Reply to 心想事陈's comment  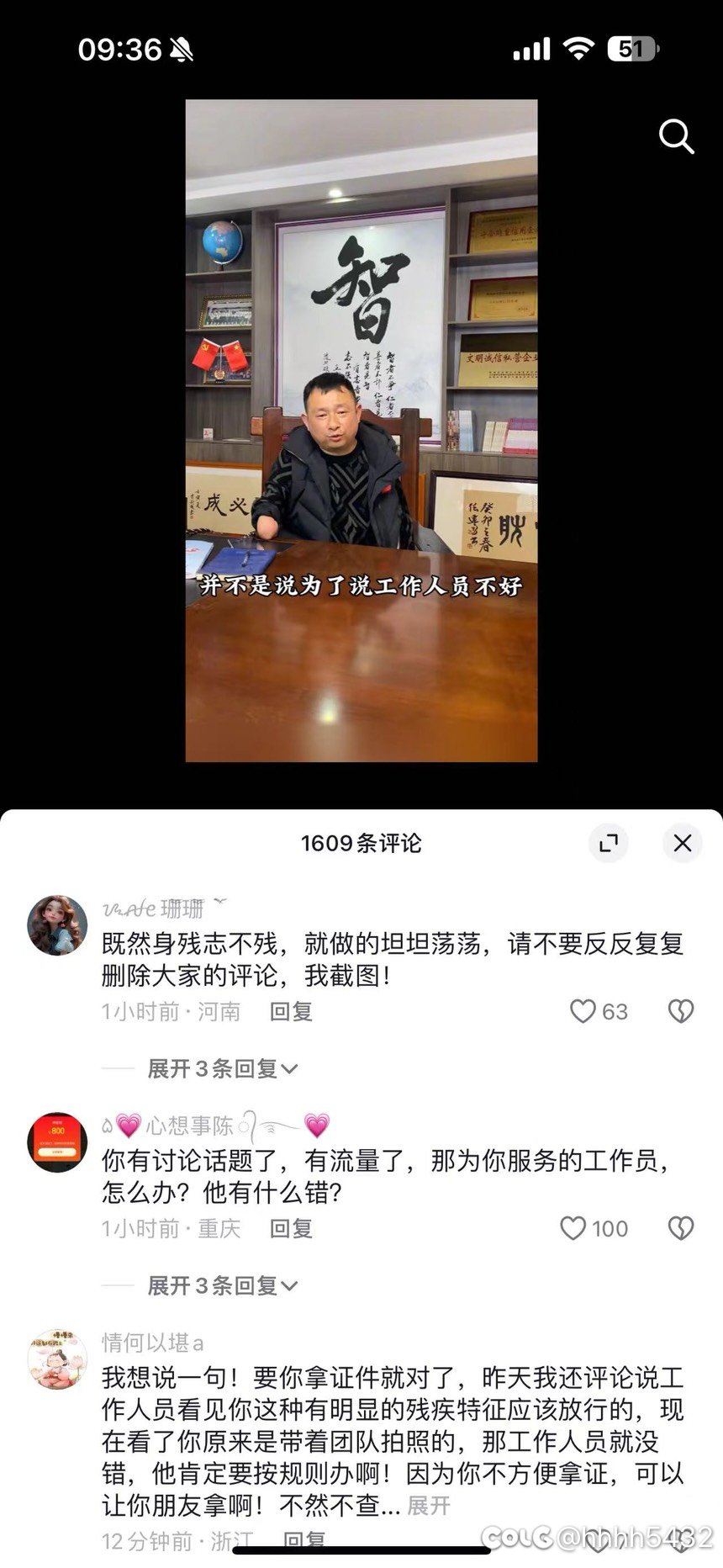291,1229
